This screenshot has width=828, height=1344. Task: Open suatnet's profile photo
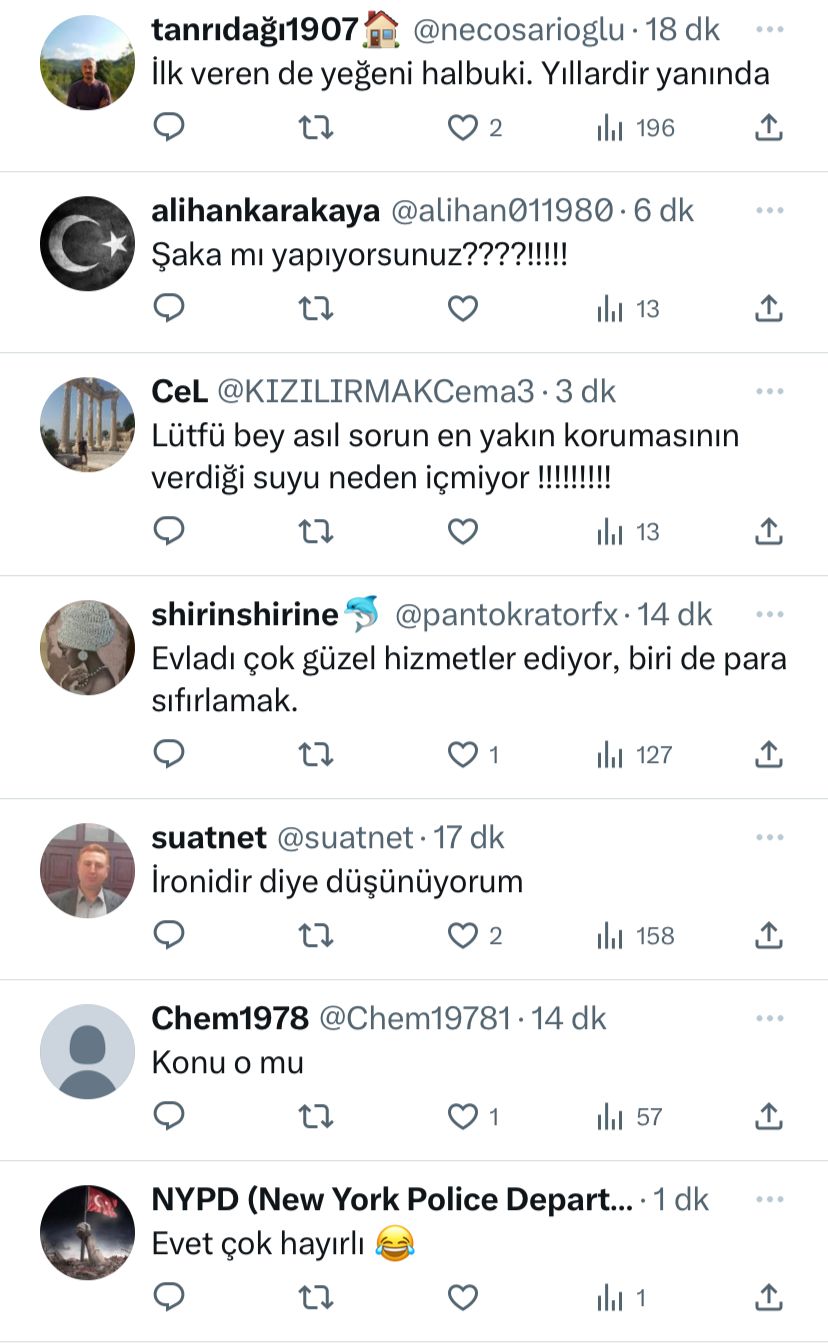pos(87,870)
